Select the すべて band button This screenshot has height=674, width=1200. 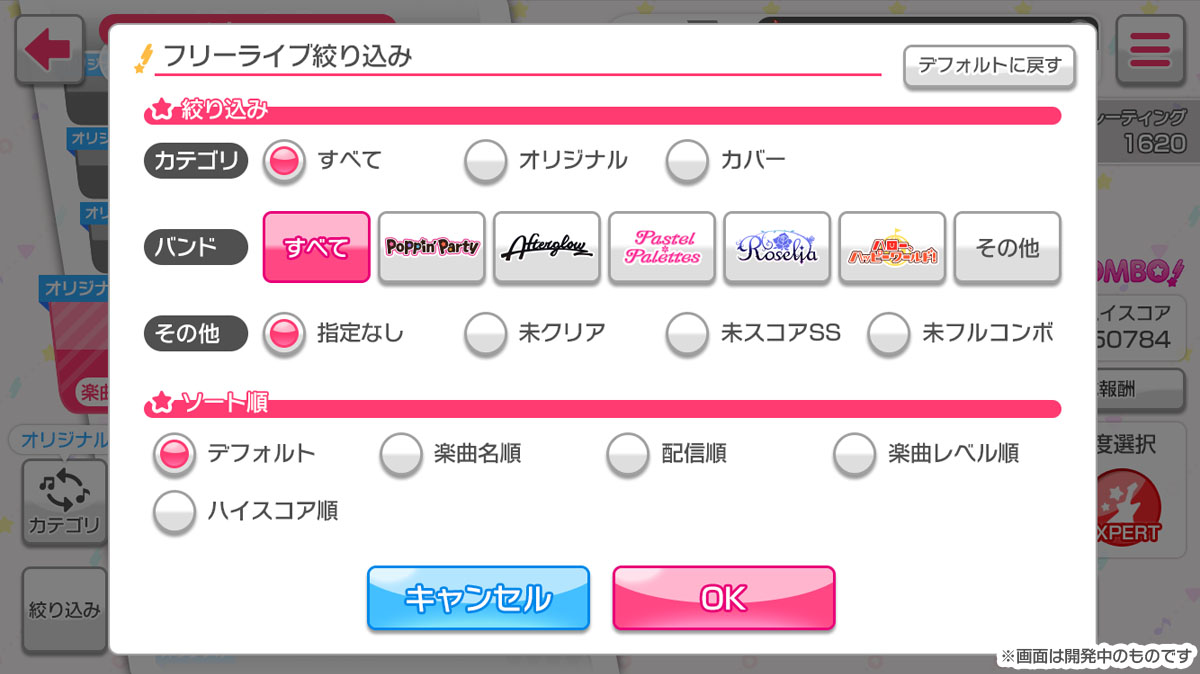tap(316, 247)
